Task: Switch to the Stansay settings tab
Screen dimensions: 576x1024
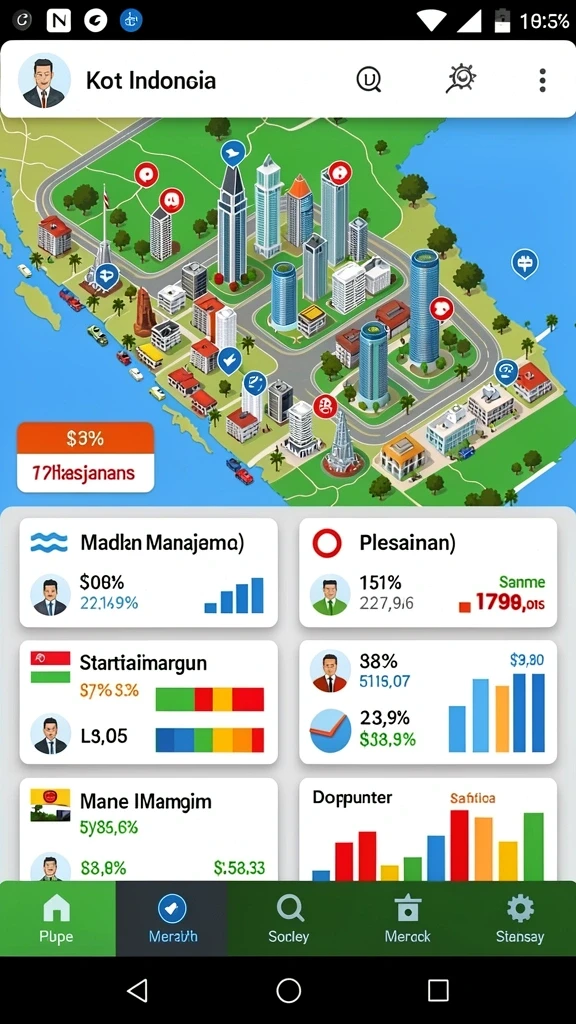Action: [x=520, y=918]
